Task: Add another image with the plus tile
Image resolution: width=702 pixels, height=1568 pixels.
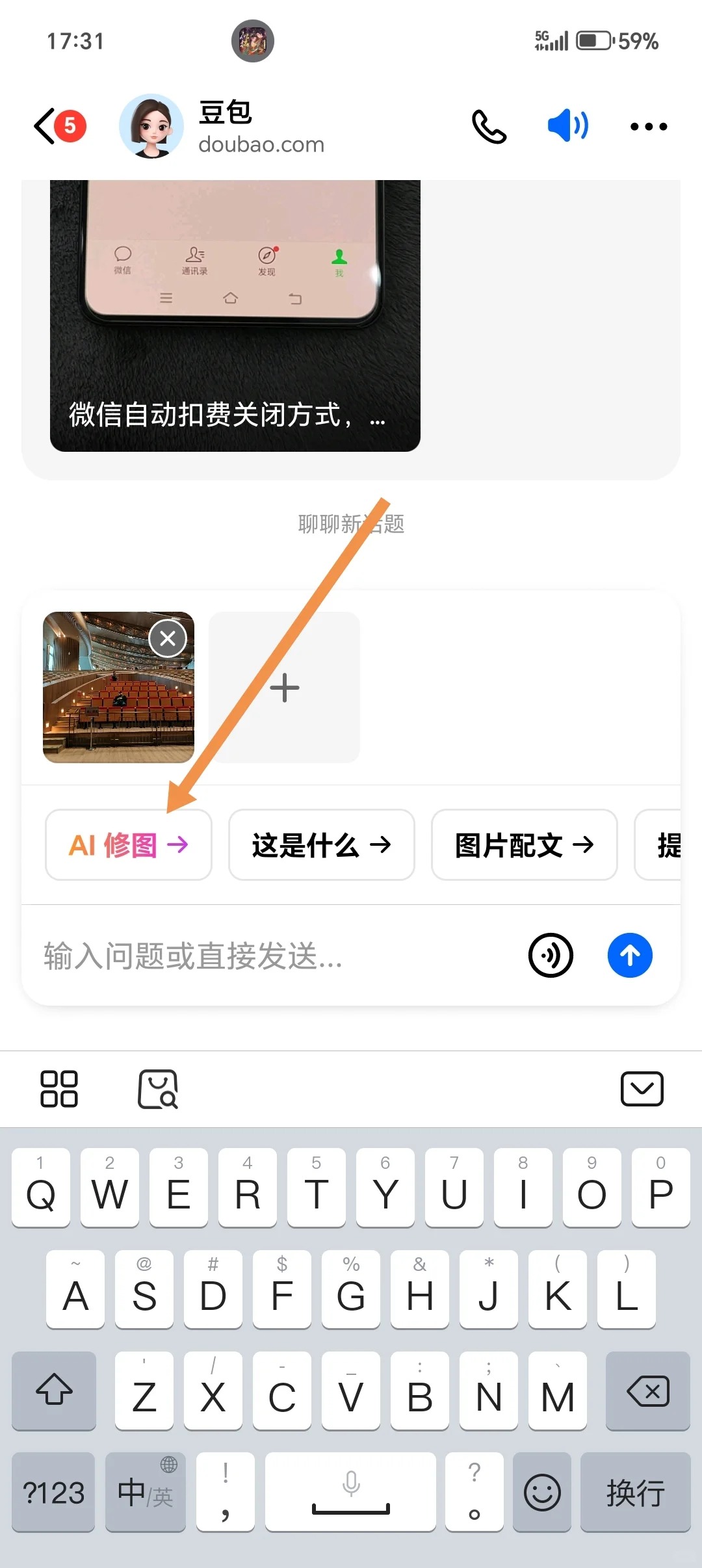Action: point(284,687)
